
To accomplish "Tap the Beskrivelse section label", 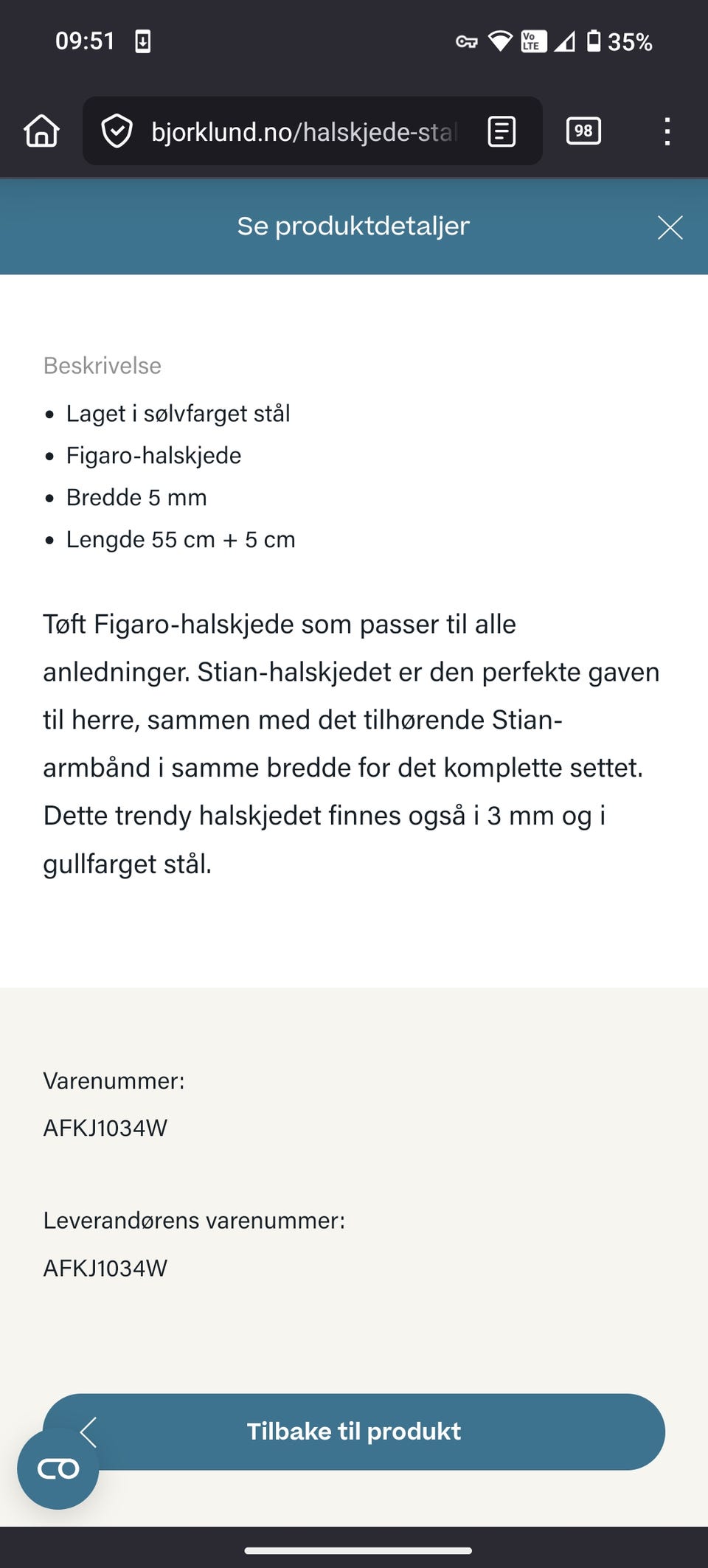I will point(101,365).
